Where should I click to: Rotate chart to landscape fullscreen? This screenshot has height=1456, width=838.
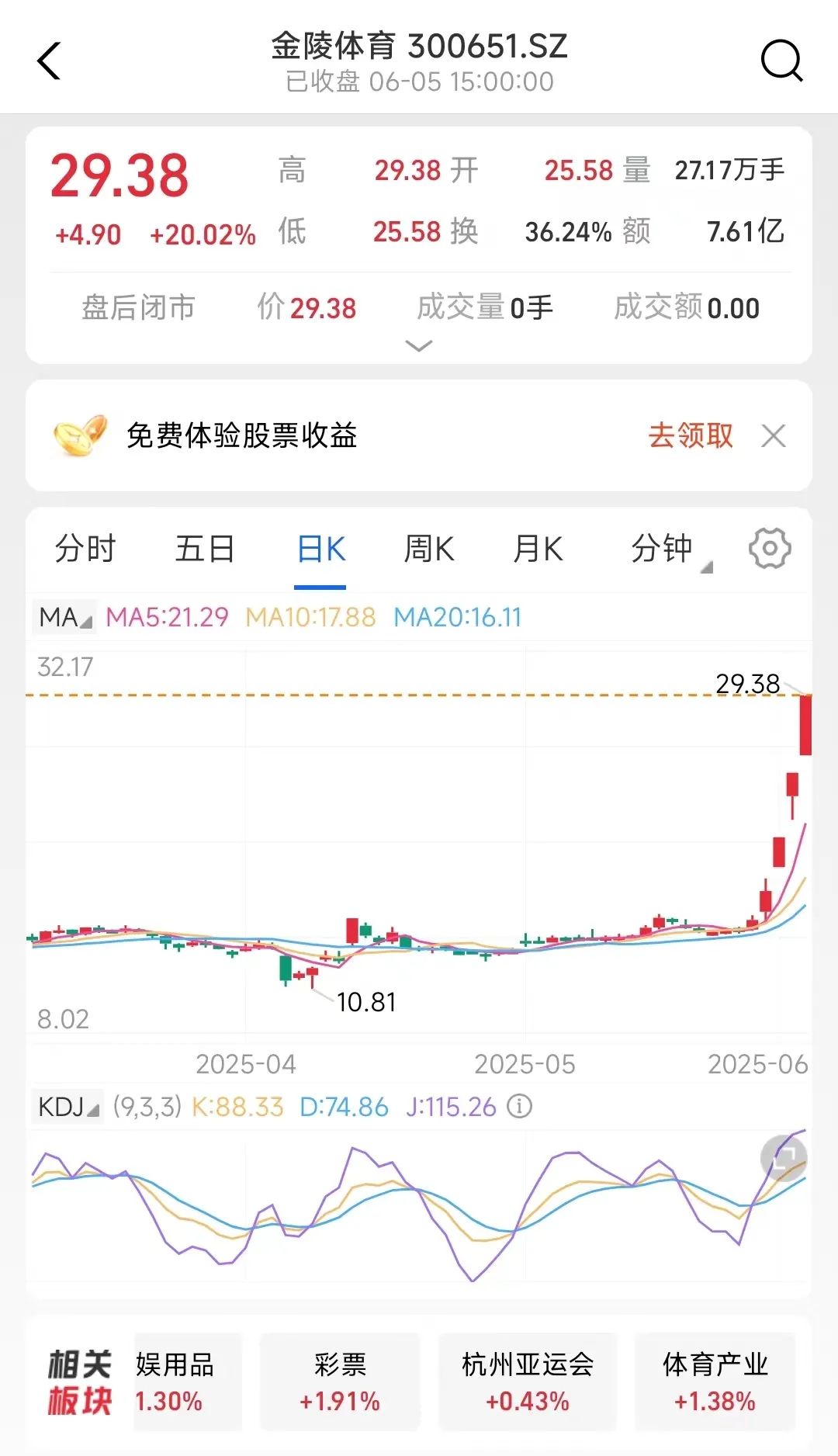(784, 1158)
